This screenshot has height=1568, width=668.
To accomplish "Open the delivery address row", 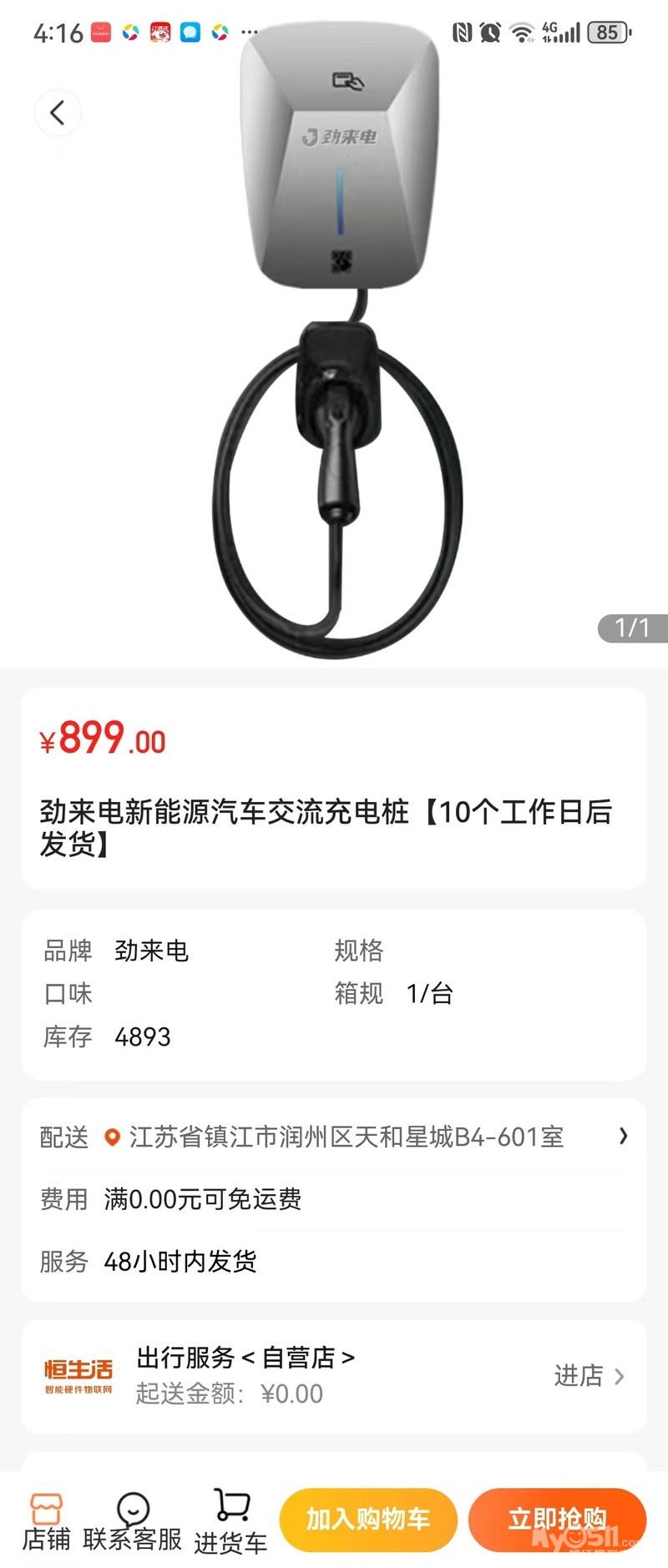I will [334, 1137].
